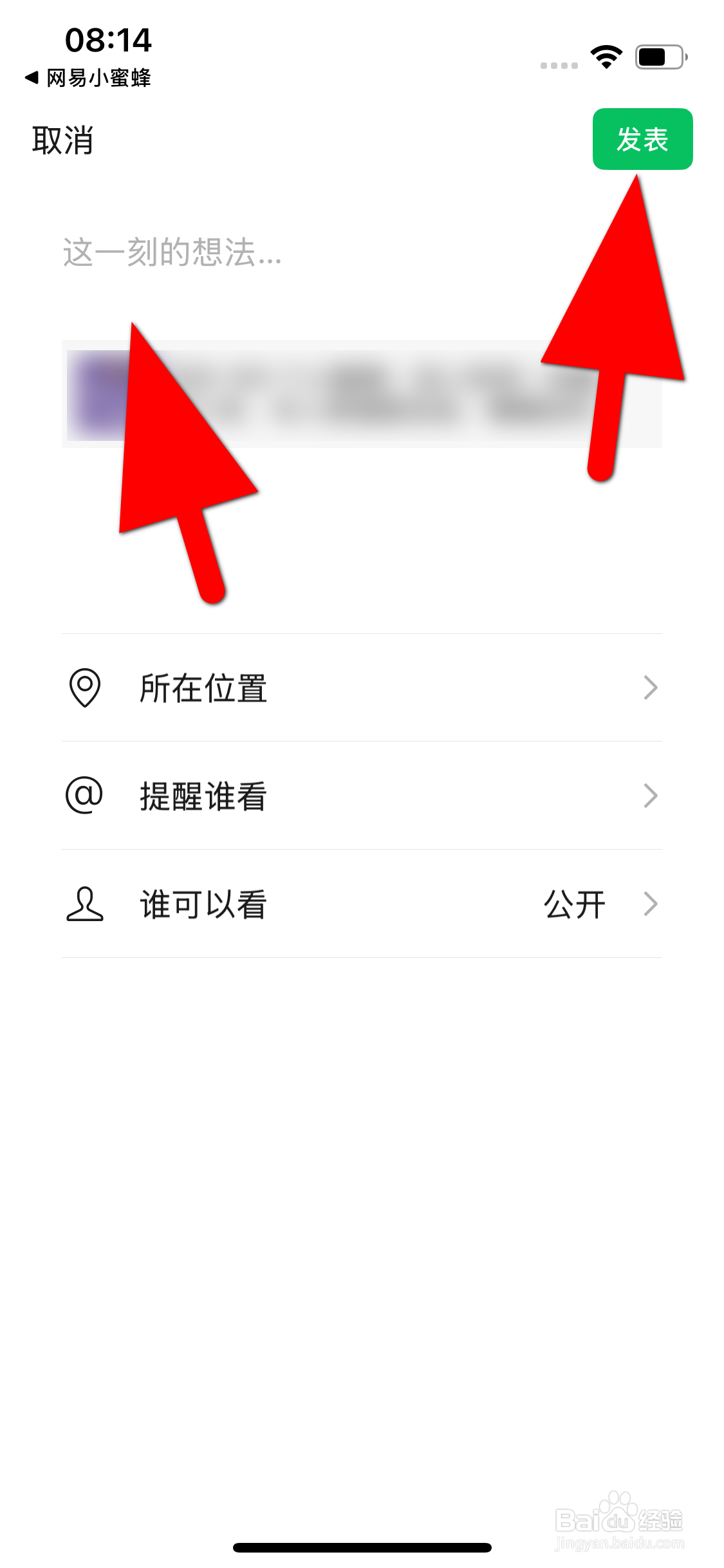Publish the post with 发表 button
Viewport: 724px width, 1568px height.
pos(643,139)
